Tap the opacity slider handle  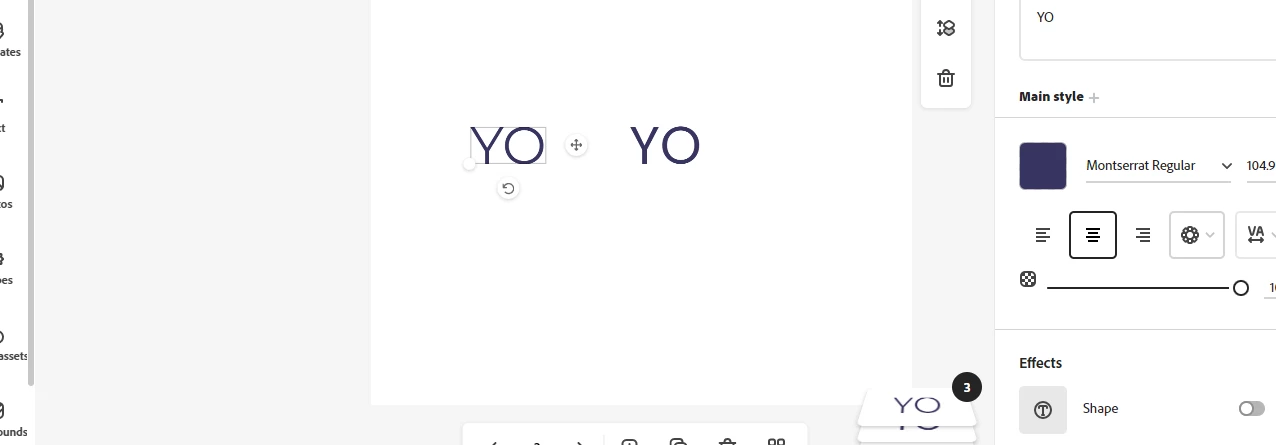pos(1241,288)
